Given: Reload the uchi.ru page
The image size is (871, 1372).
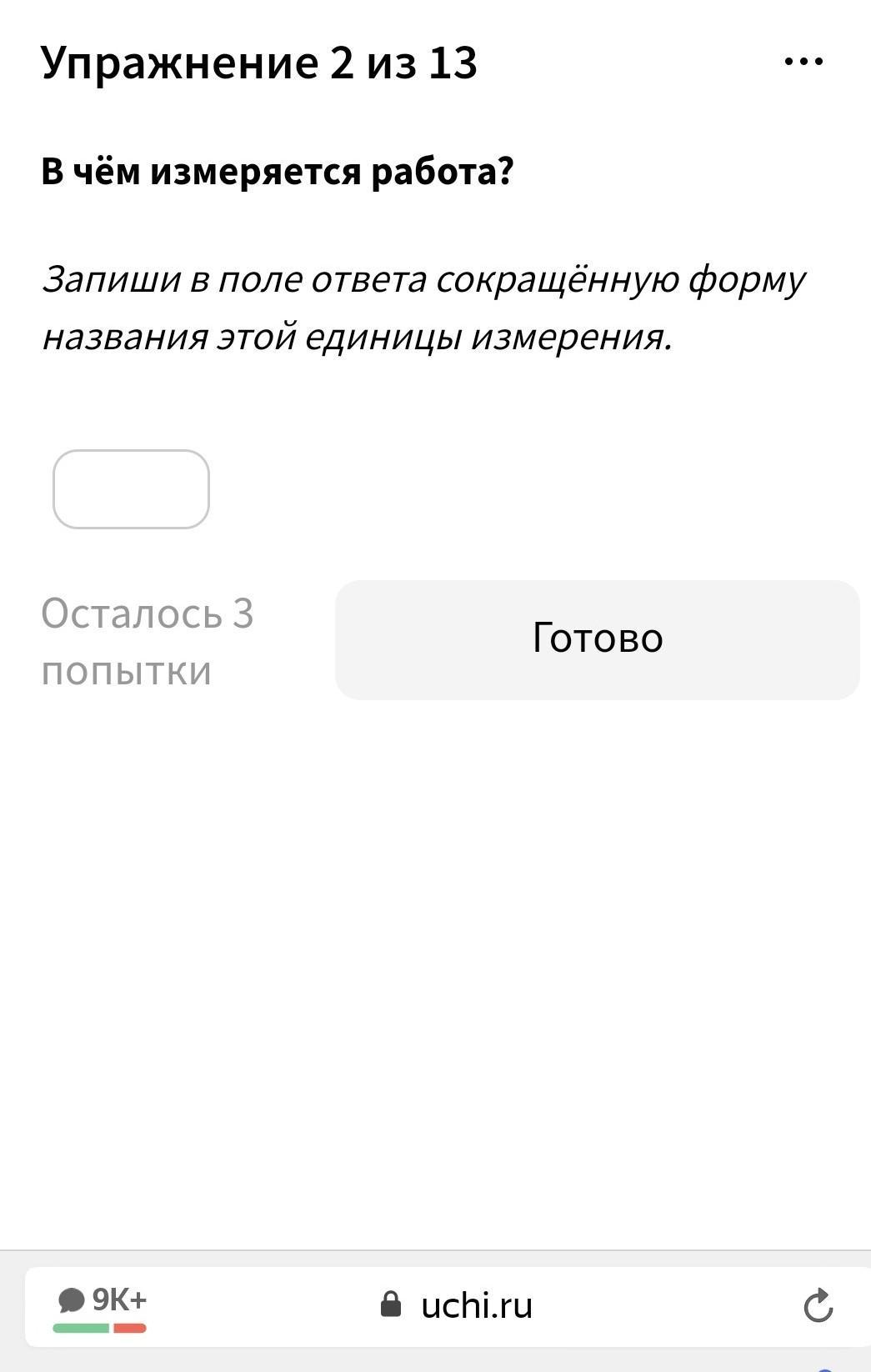Looking at the screenshot, I should [818, 1305].
